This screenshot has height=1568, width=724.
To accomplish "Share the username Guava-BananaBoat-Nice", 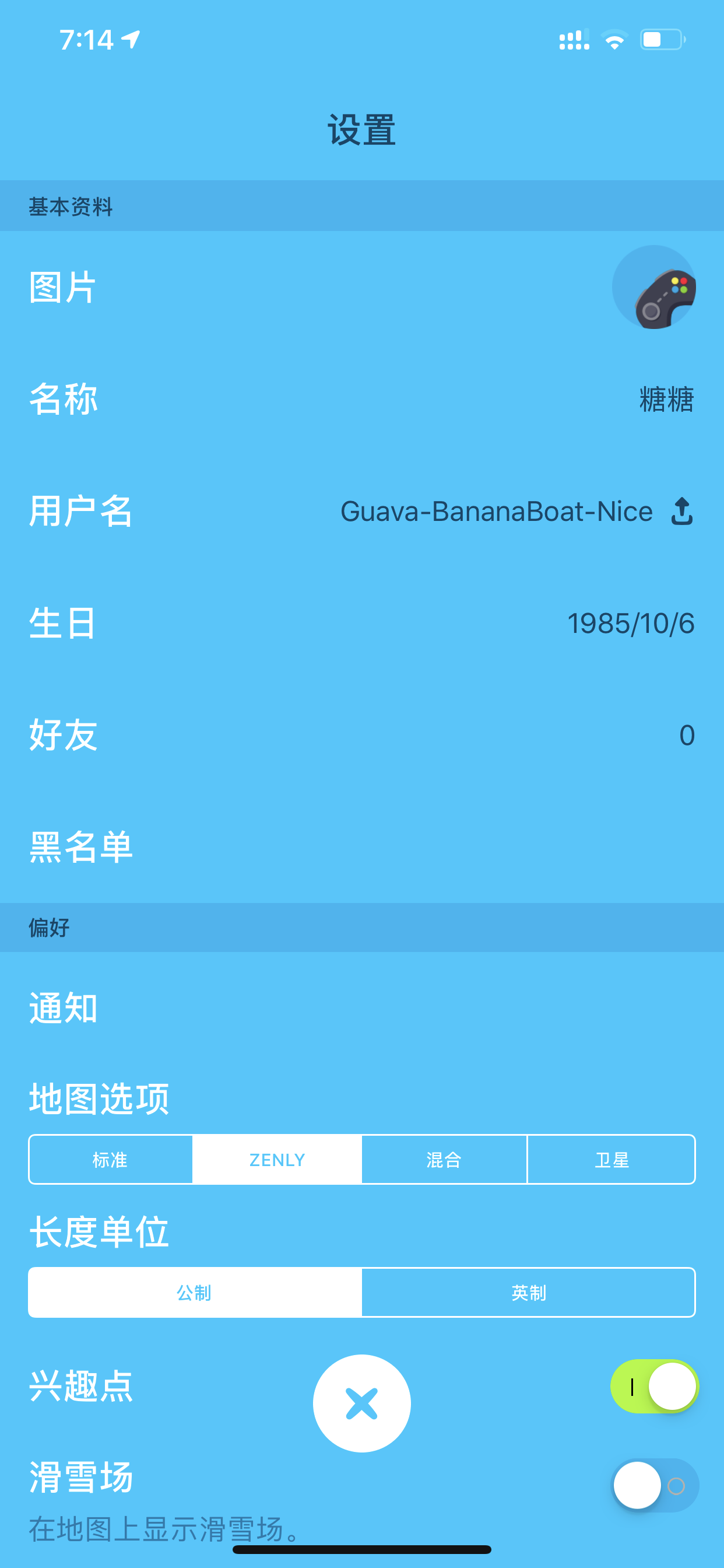I will click(681, 510).
